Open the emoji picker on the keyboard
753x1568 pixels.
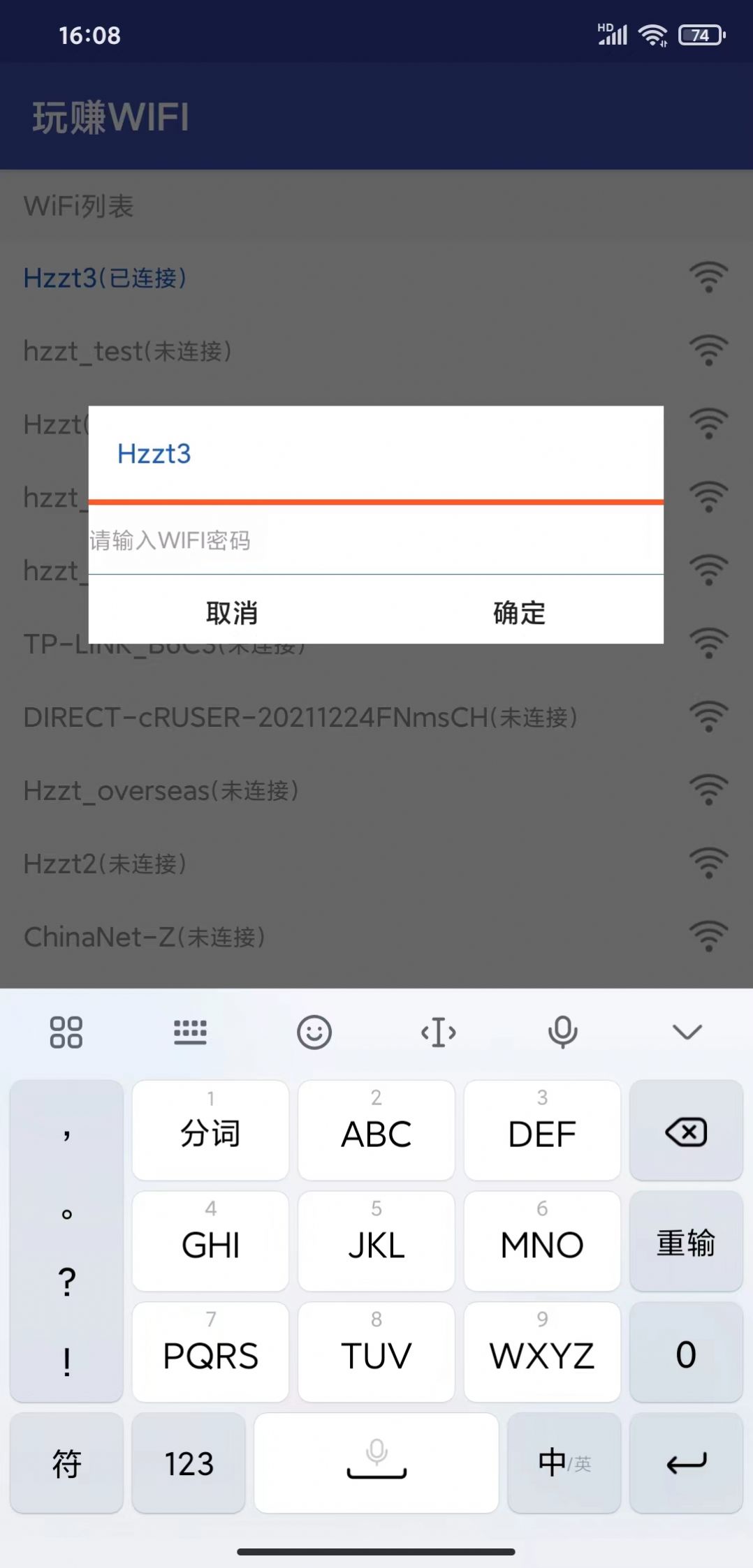pos(314,1032)
